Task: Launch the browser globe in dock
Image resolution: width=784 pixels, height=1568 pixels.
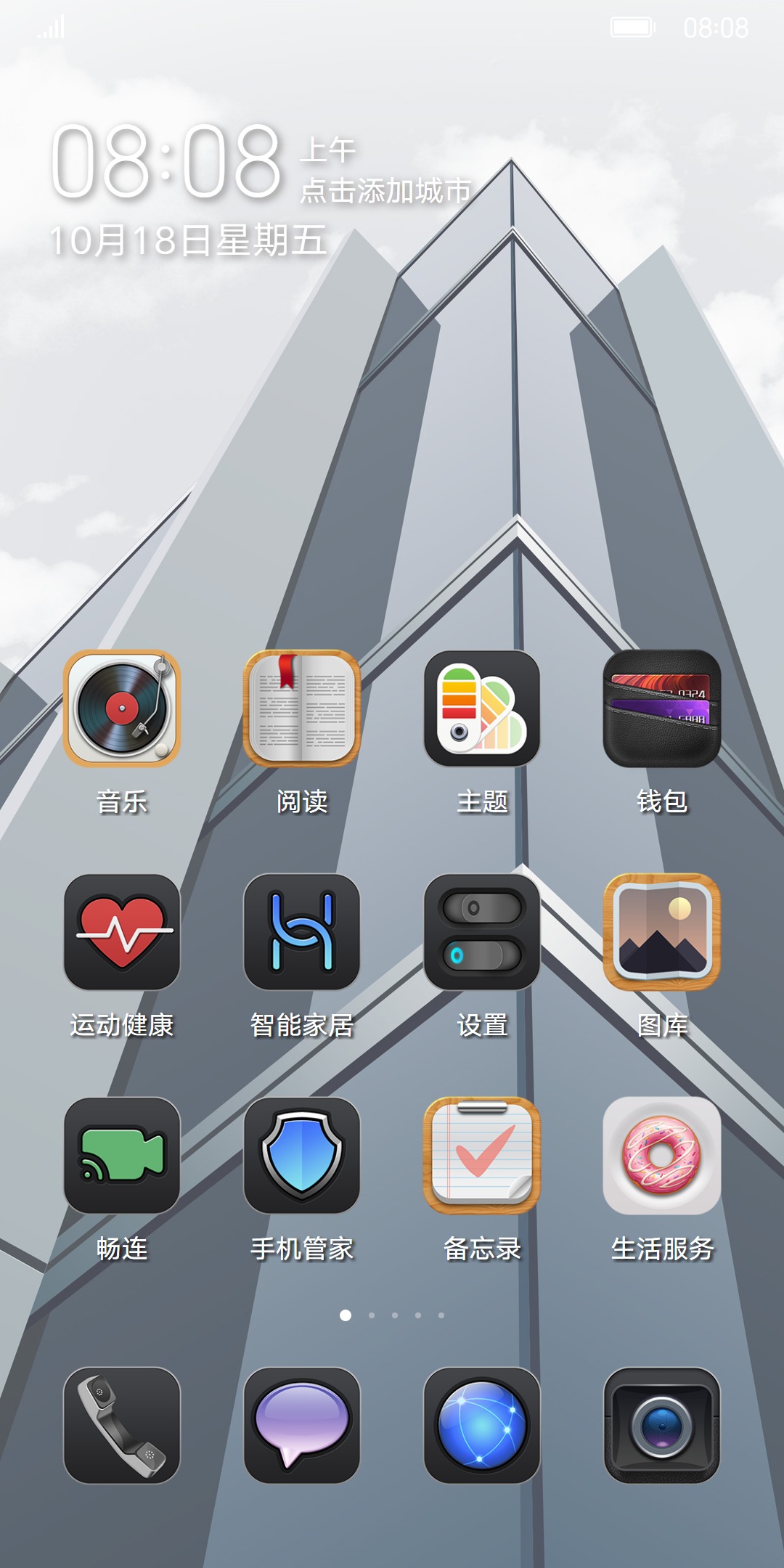Action: 482,1426
